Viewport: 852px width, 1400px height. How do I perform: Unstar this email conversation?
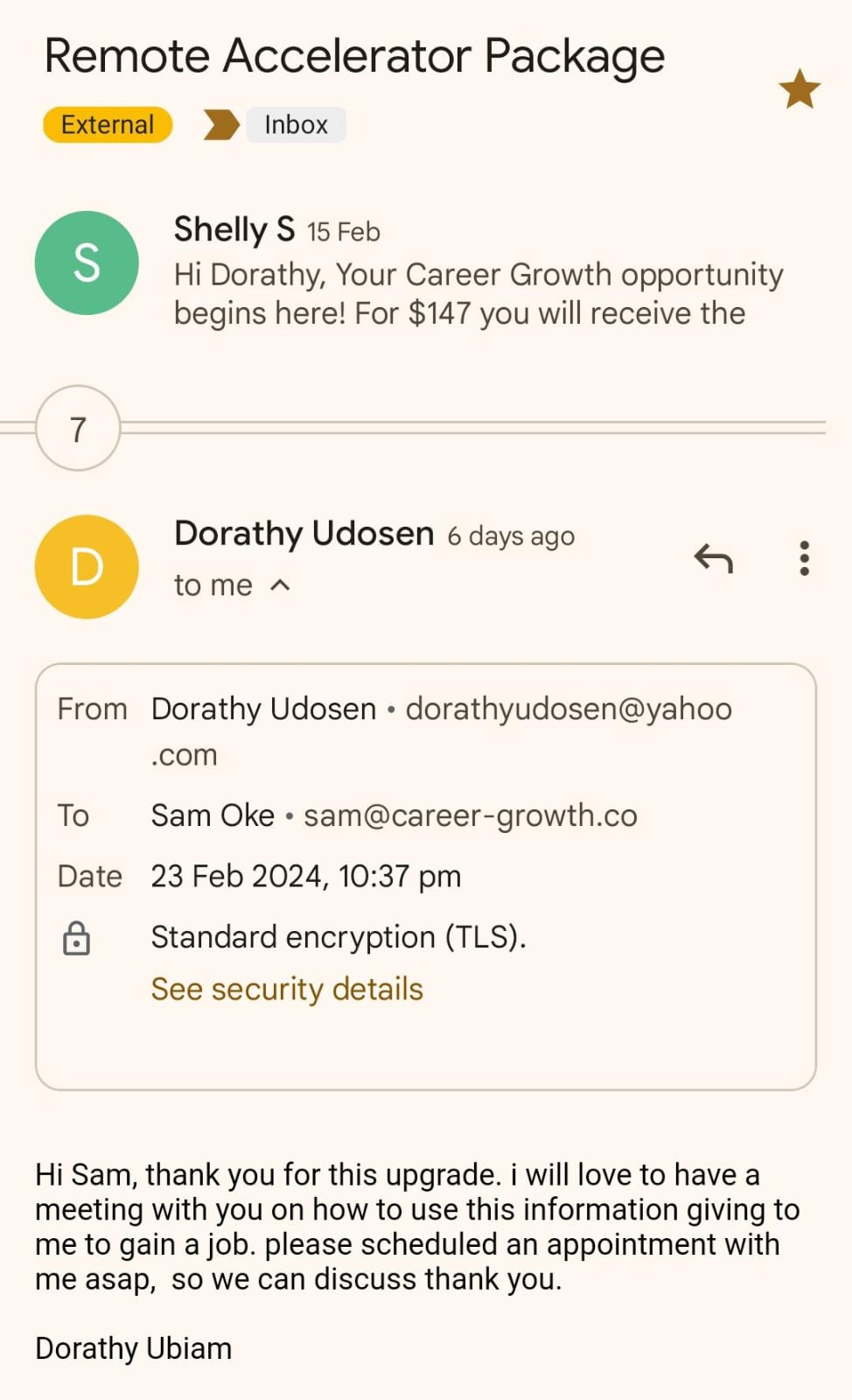click(x=799, y=90)
